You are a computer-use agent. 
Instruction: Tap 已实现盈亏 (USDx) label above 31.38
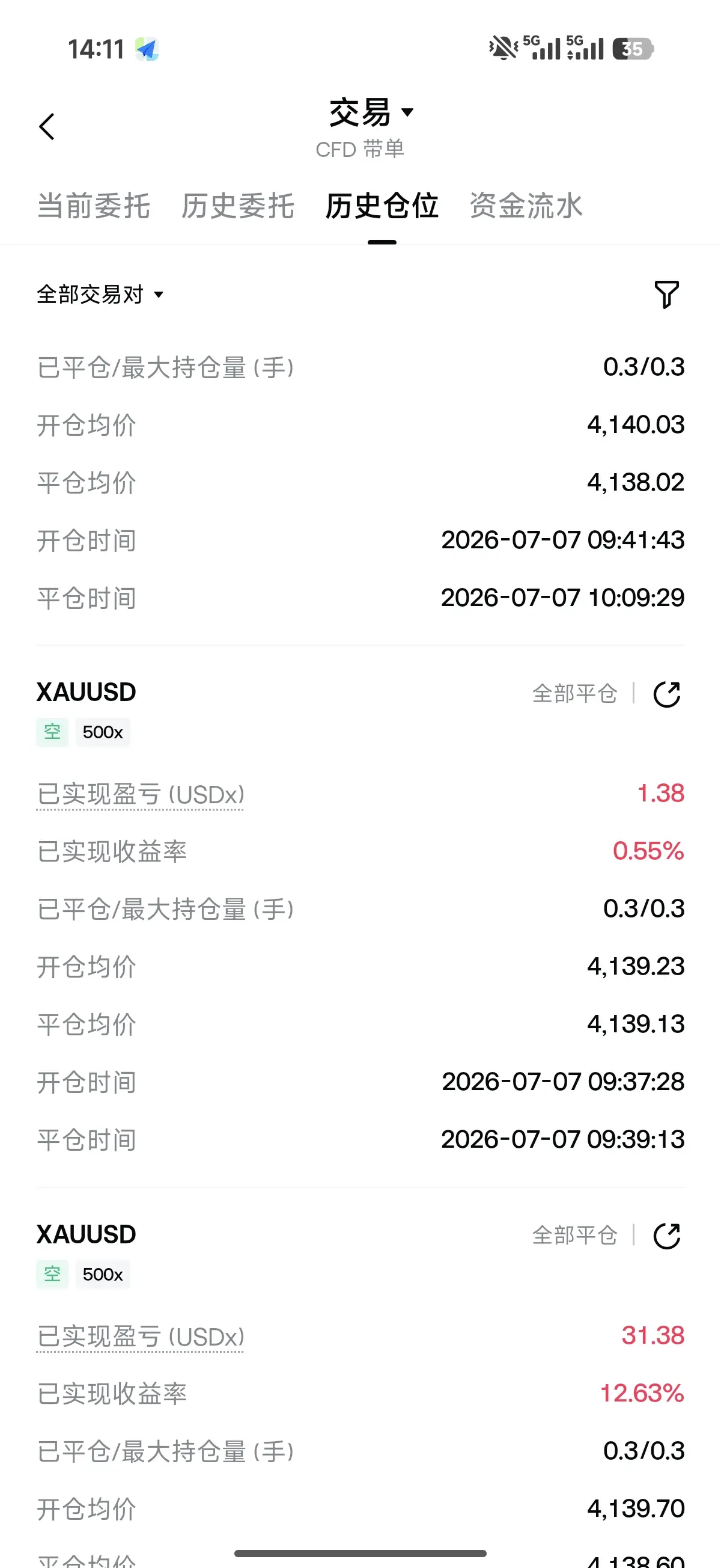pos(141,1337)
